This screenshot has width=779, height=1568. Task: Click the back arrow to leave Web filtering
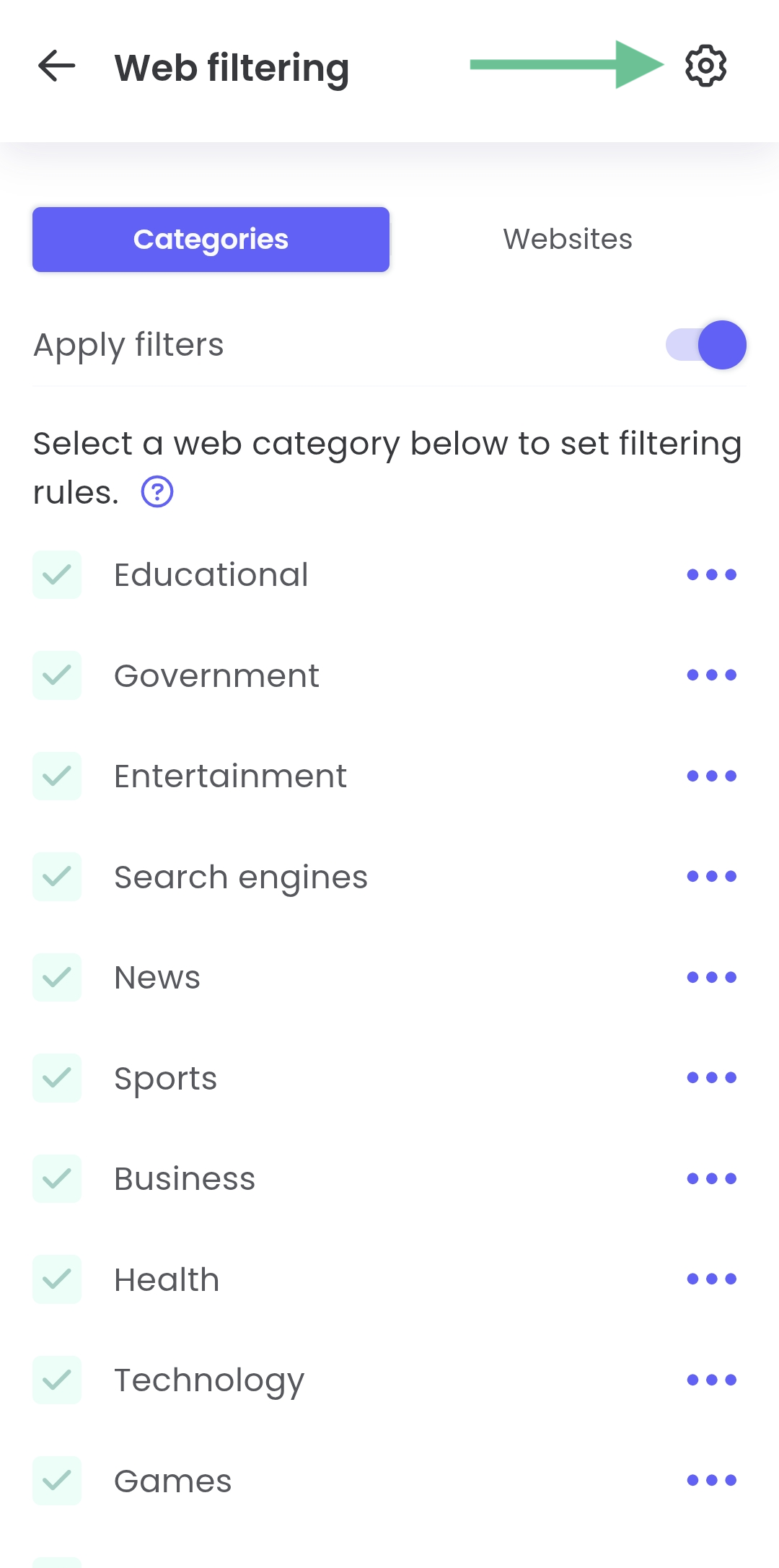click(x=56, y=66)
